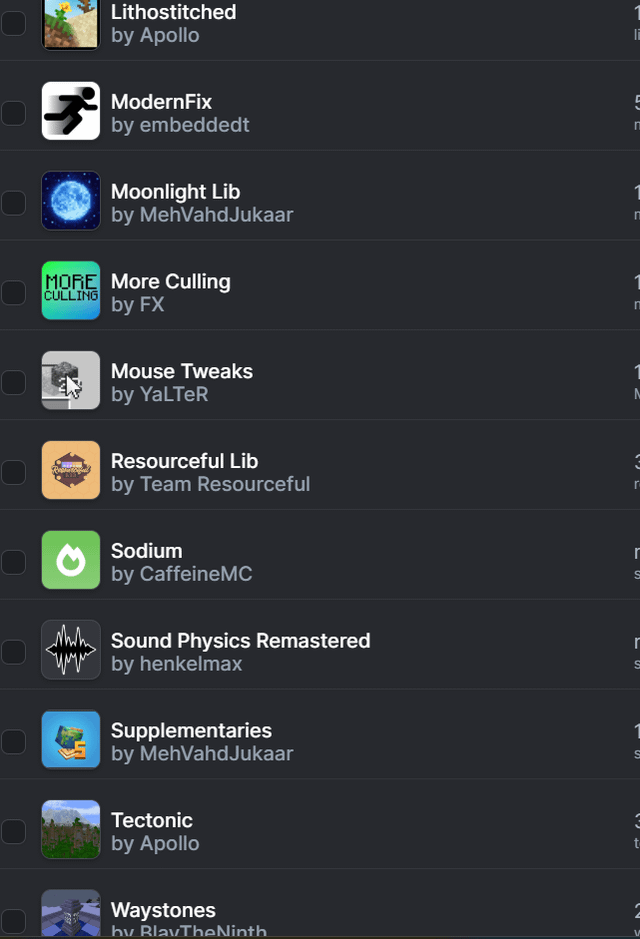640x939 pixels.
Task: Check the Supplementaries checkbox
Action: [x=13, y=741]
